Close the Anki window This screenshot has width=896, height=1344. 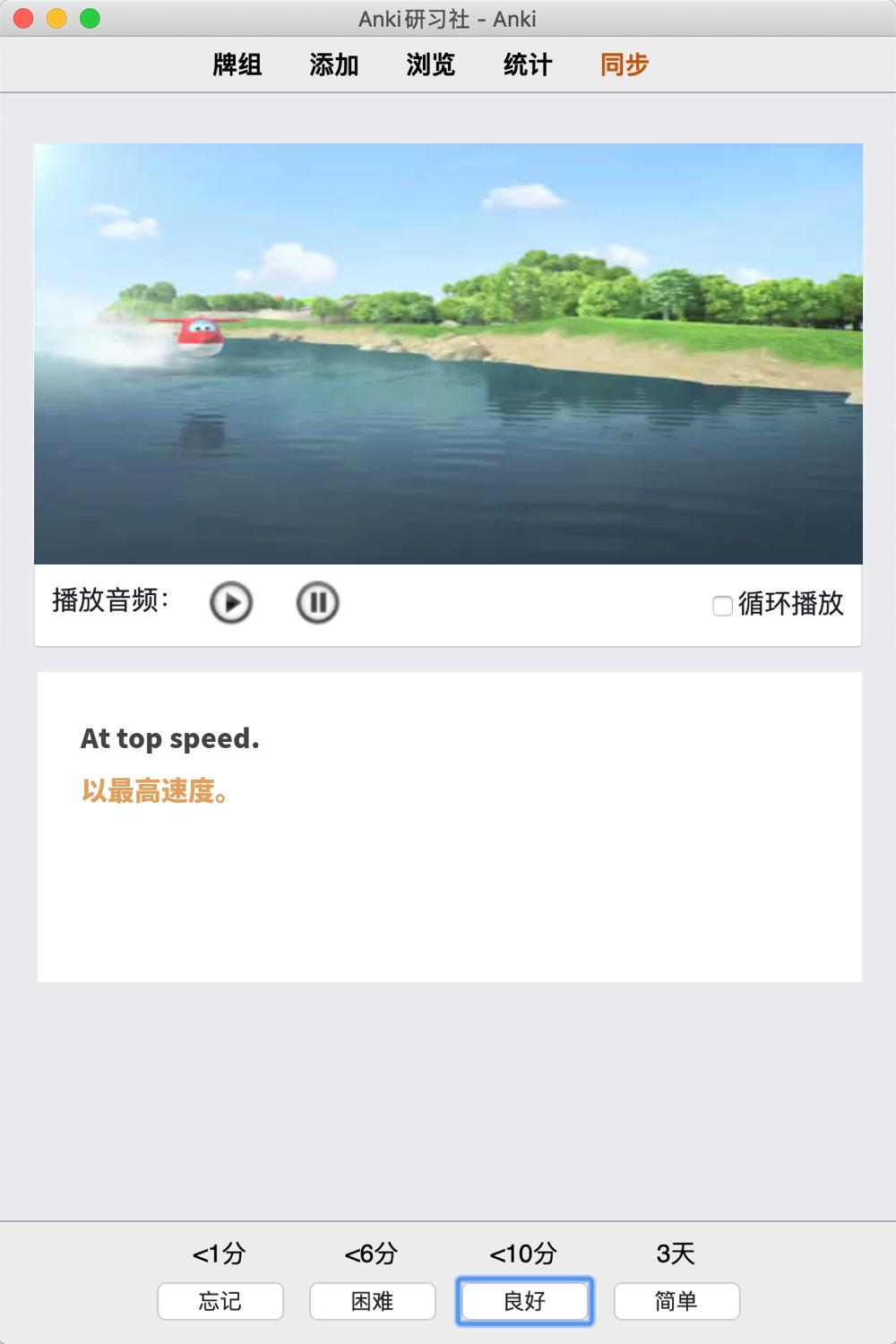24,18
